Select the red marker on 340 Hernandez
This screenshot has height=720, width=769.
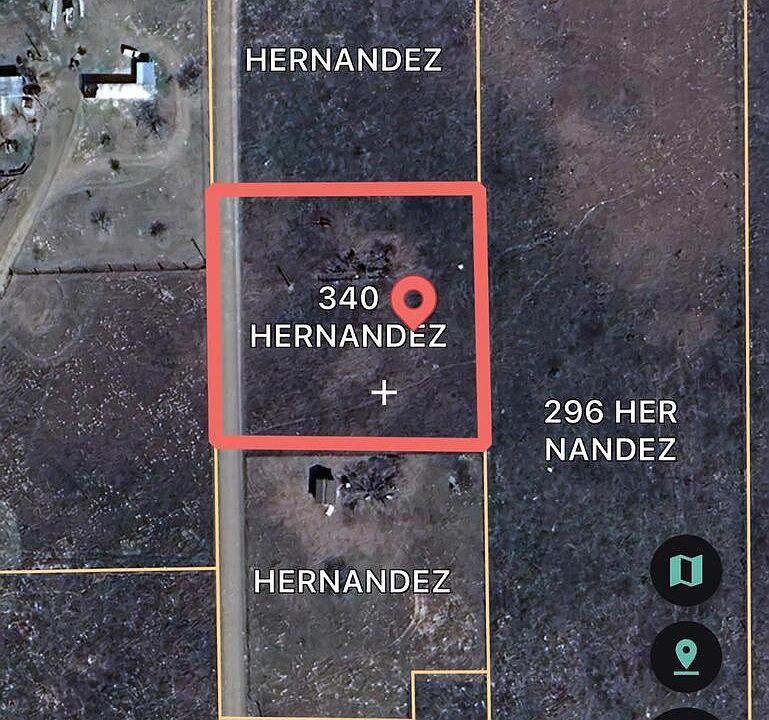413,301
